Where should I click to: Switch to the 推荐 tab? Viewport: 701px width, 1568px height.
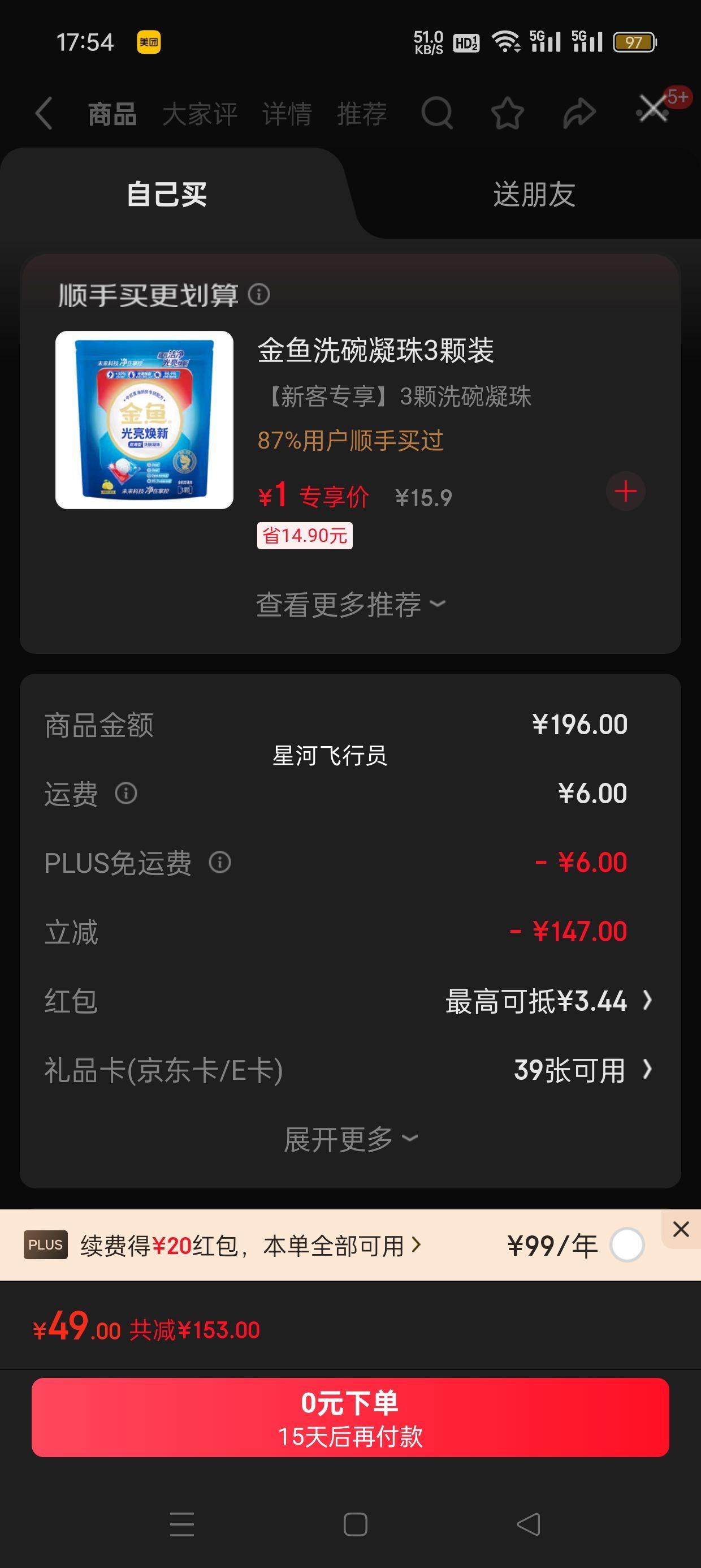pyautogui.click(x=362, y=114)
